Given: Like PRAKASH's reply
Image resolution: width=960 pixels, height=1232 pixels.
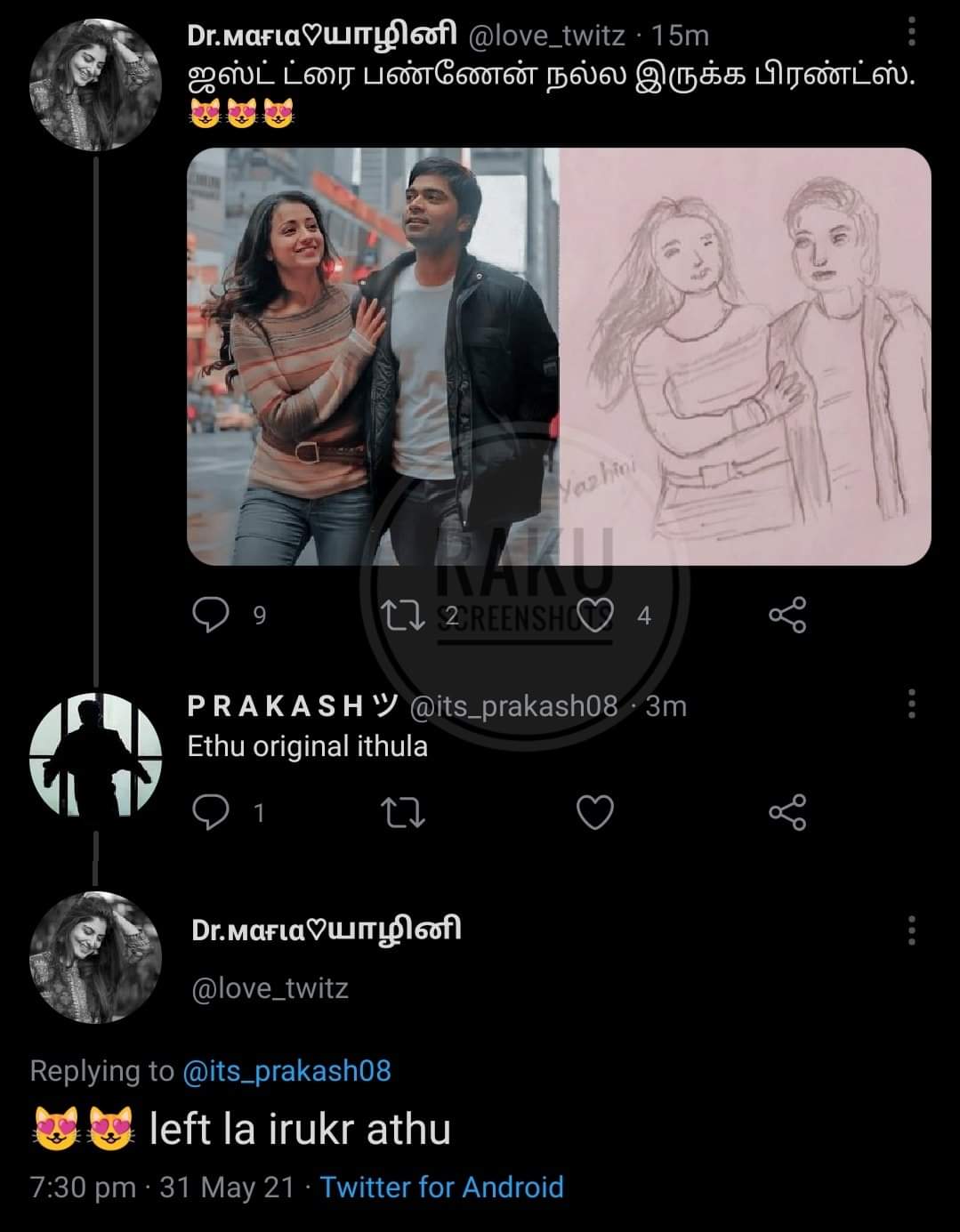Looking at the screenshot, I should (x=595, y=812).
